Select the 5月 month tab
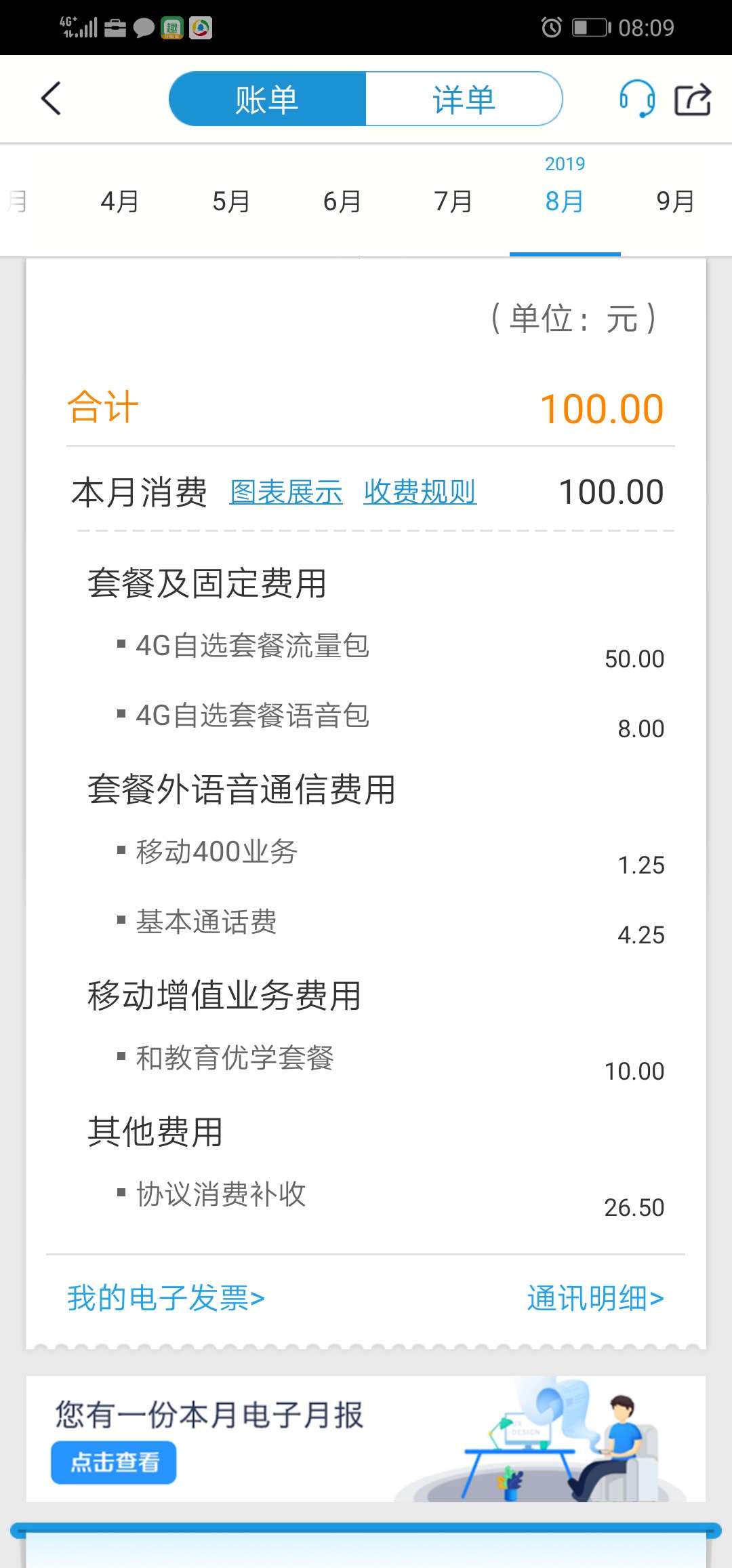This screenshot has height=1568, width=732. click(231, 201)
